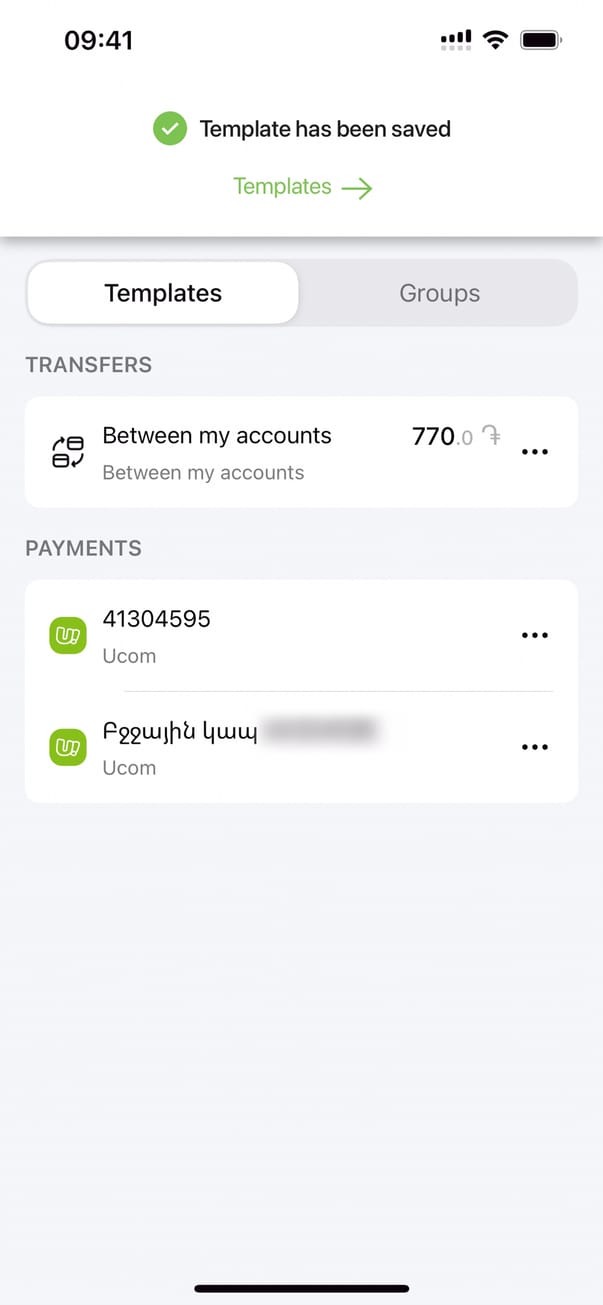603x1305 pixels.
Task: Follow the green Templates arrow link
Action: point(302,187)
